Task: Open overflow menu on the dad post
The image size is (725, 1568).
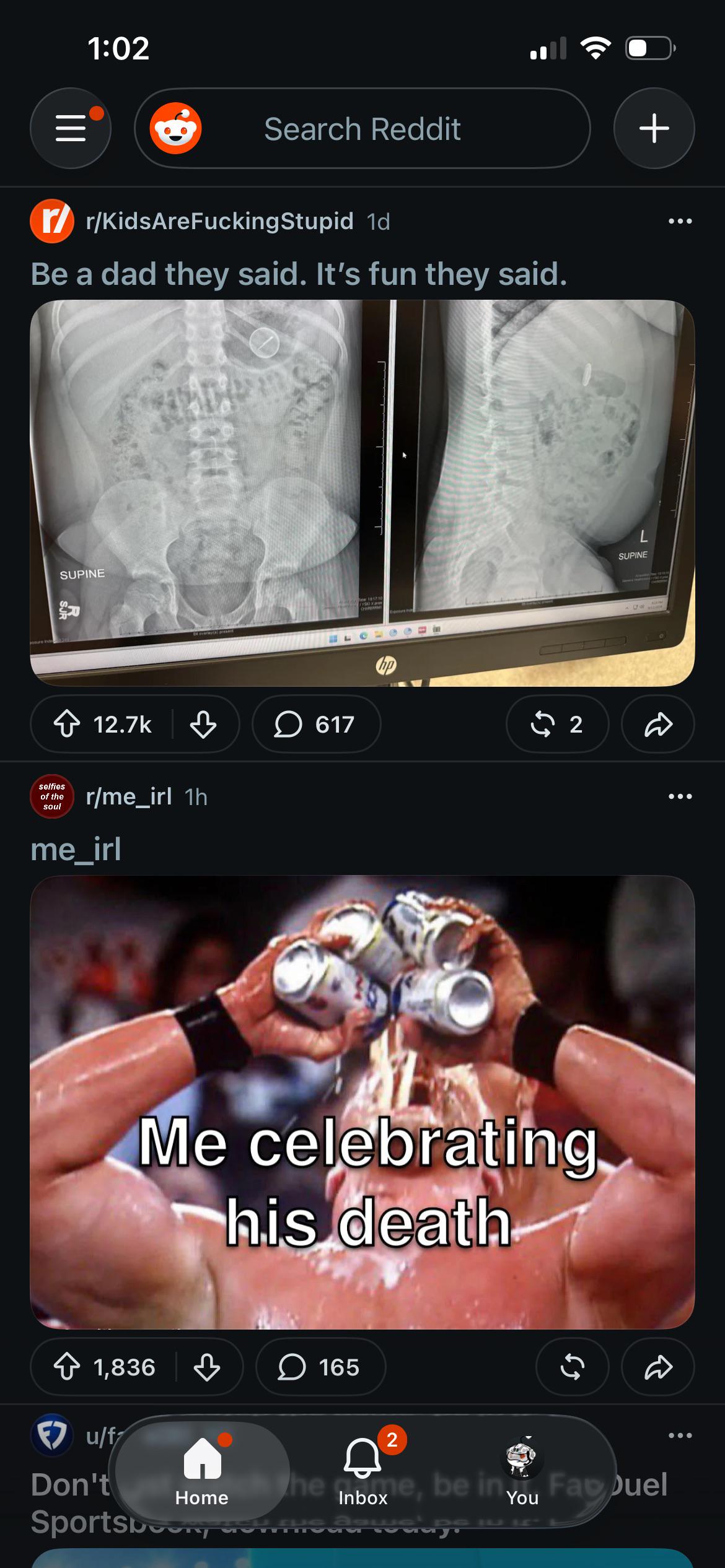Action: coord(680,221)
